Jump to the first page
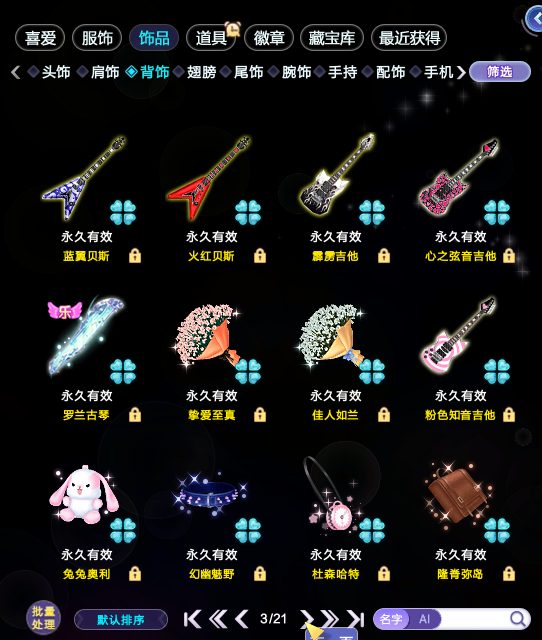 pos(192,619)
